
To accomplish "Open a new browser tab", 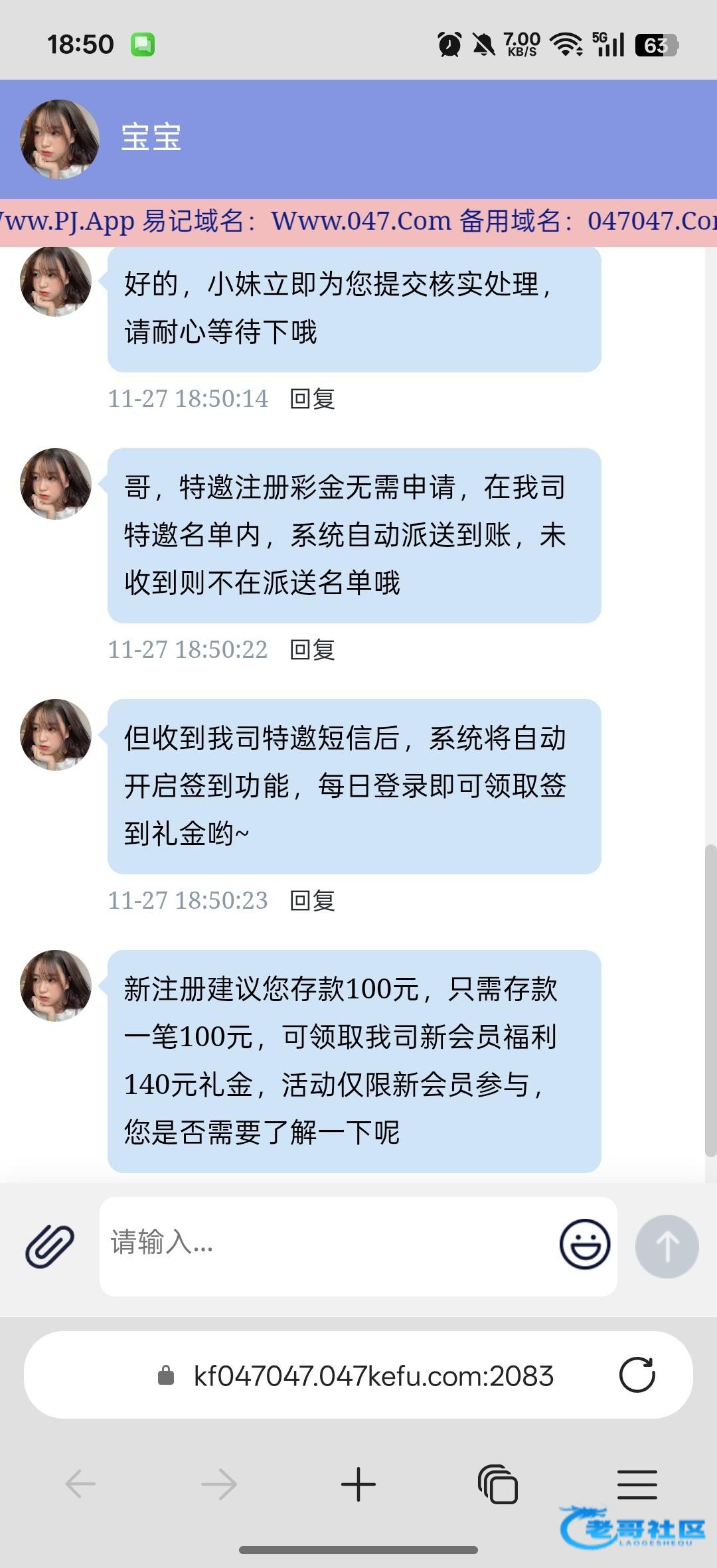I will [x=358, y=1484].
